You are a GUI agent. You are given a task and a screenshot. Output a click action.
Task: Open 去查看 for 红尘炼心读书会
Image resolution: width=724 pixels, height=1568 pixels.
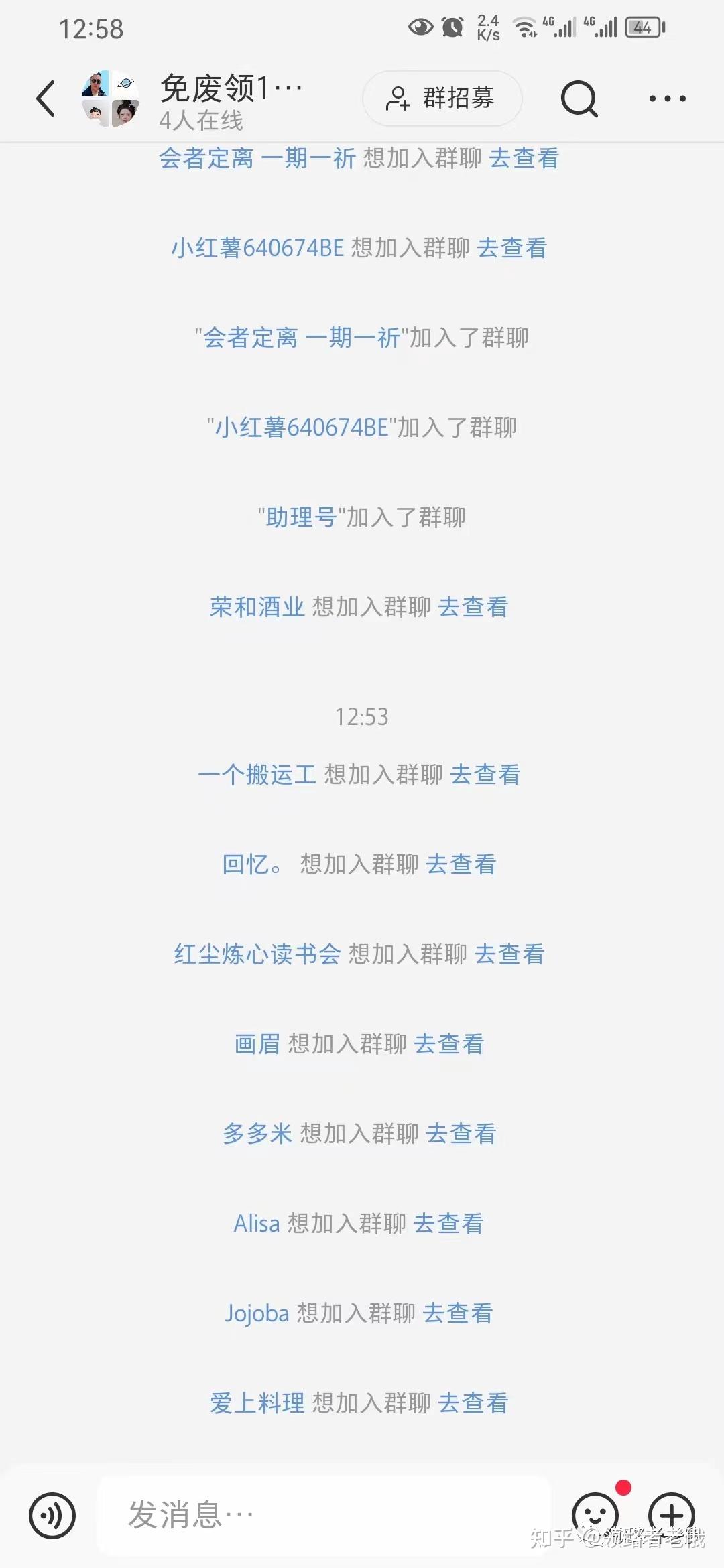pyautogui.click(x=509, y=954)
